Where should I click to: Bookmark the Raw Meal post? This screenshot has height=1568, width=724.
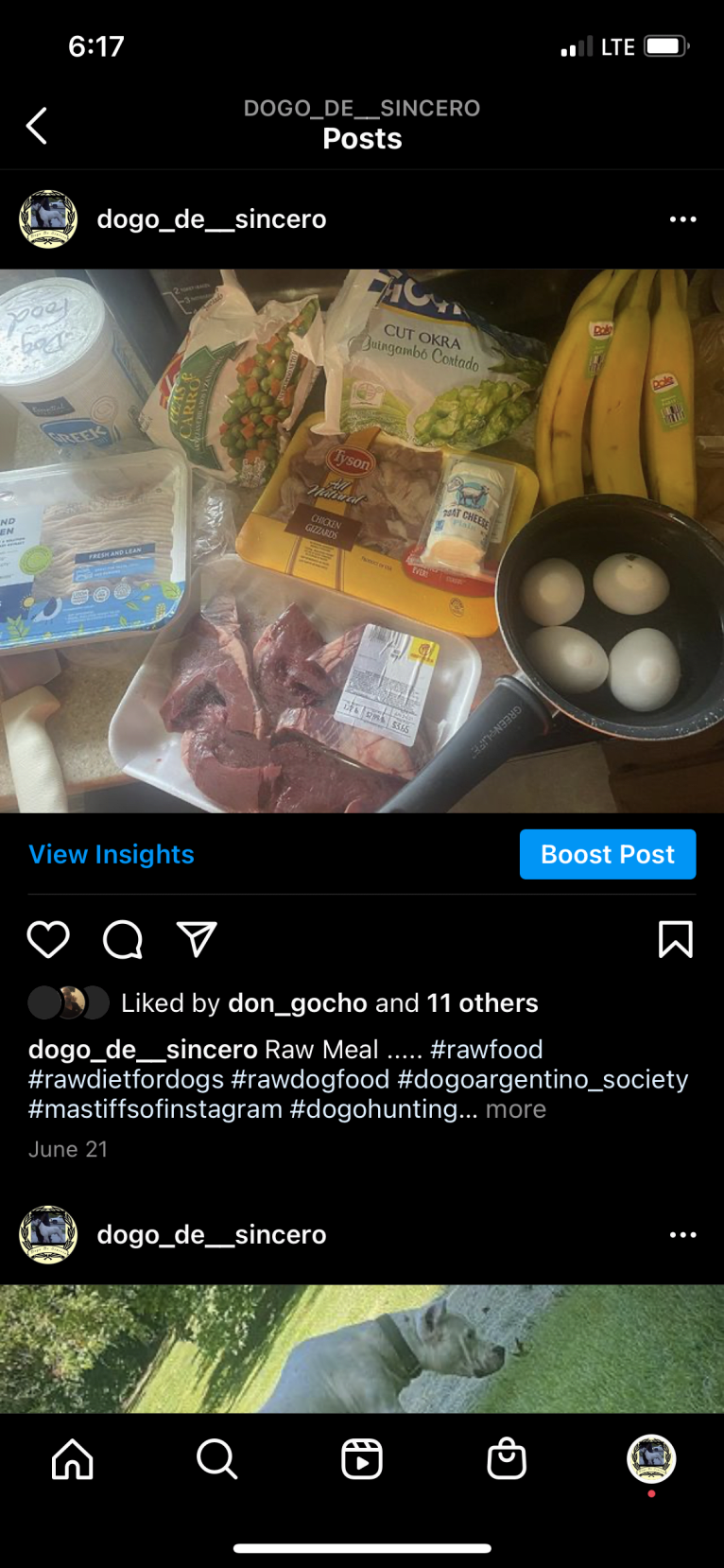pos(675,939)
